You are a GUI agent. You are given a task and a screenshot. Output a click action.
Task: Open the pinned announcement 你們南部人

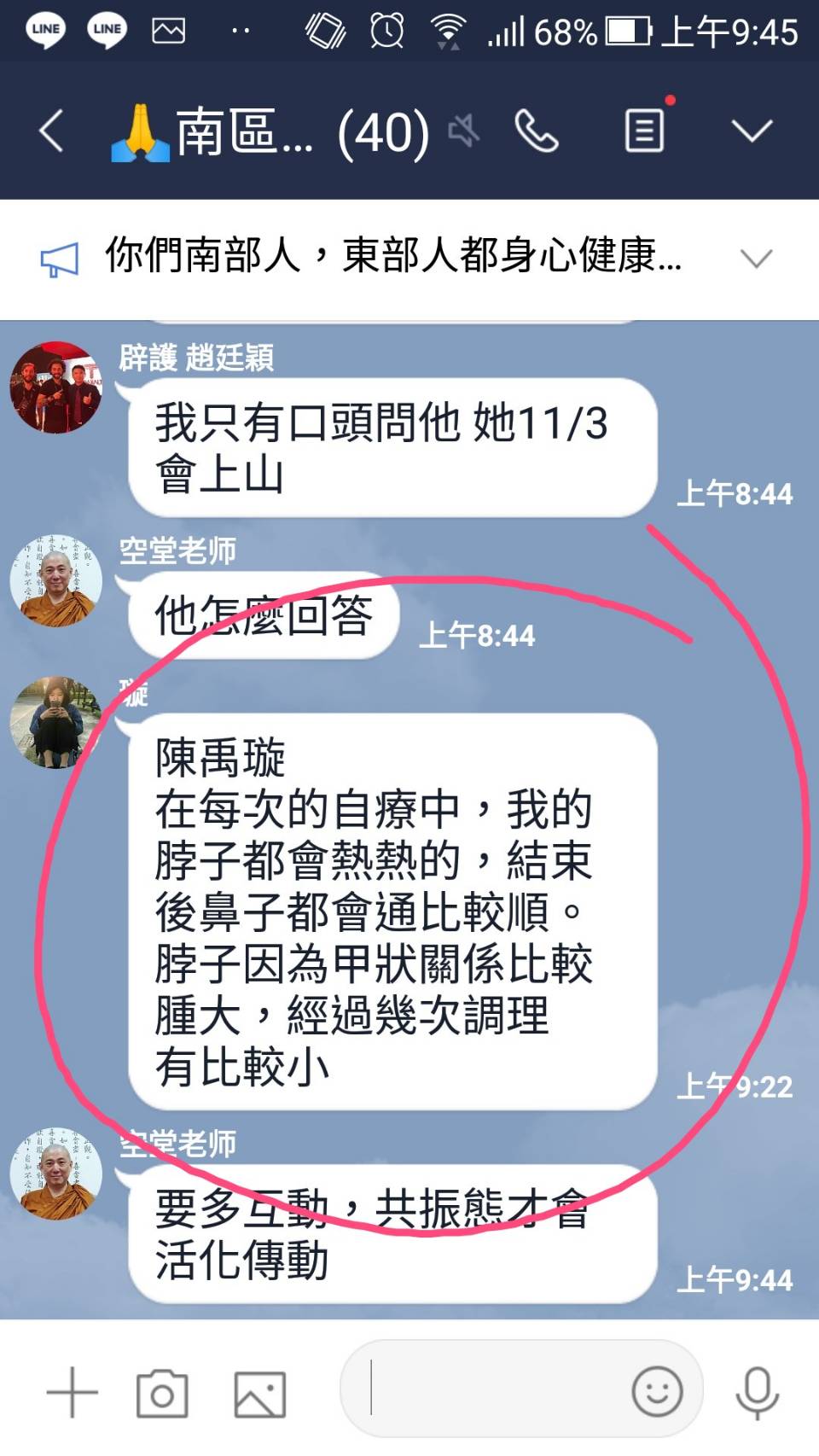coord(392,257)
